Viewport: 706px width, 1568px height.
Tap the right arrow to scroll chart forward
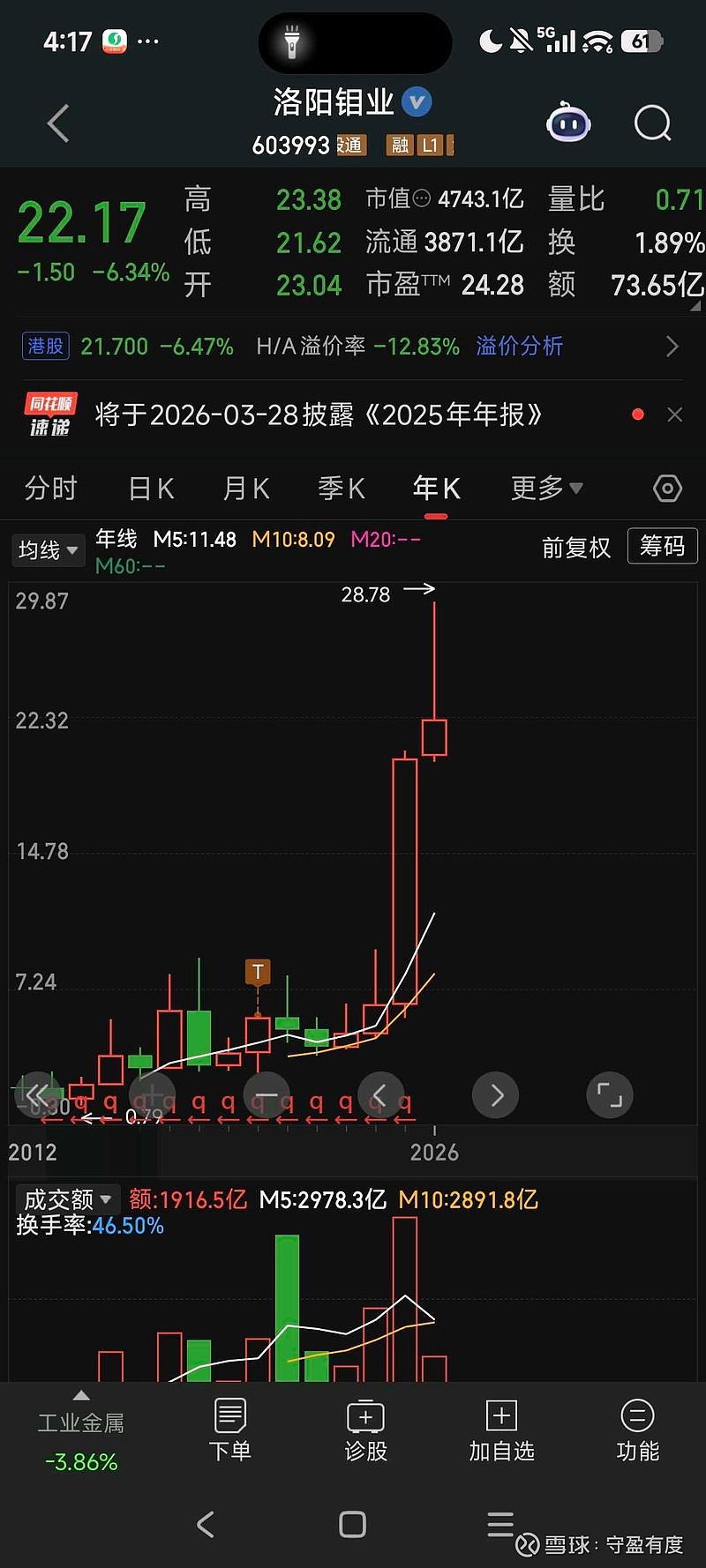pyautogui.click(x=495, y=1094)
